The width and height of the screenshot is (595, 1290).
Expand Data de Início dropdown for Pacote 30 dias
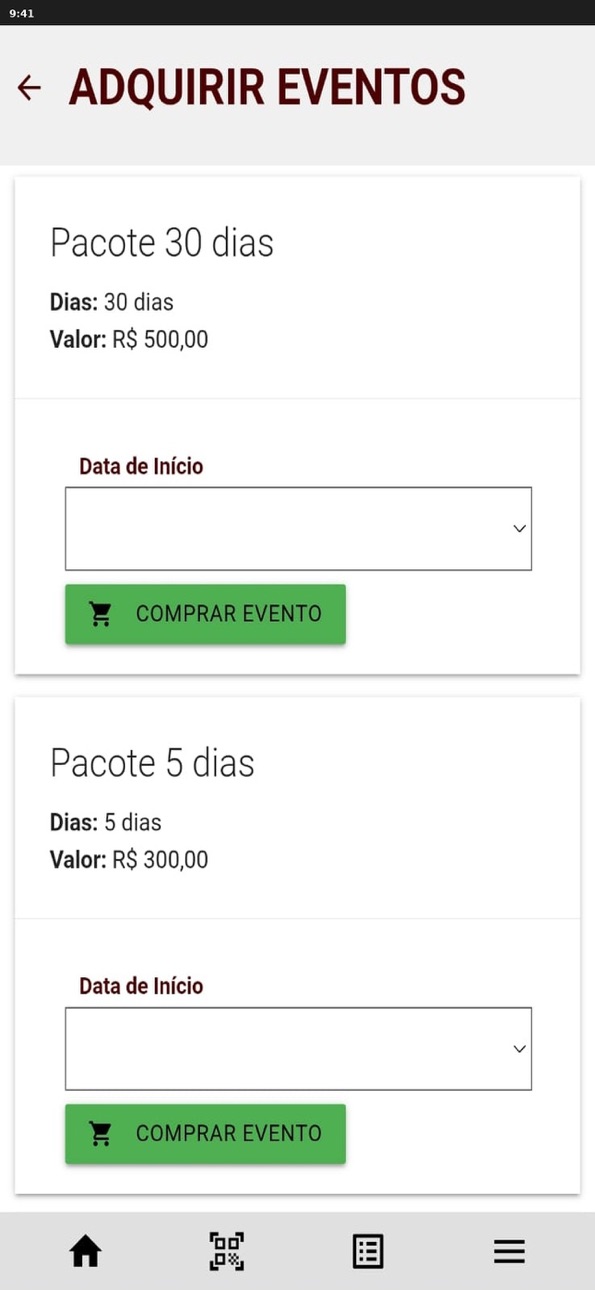[x=298, y=529]
